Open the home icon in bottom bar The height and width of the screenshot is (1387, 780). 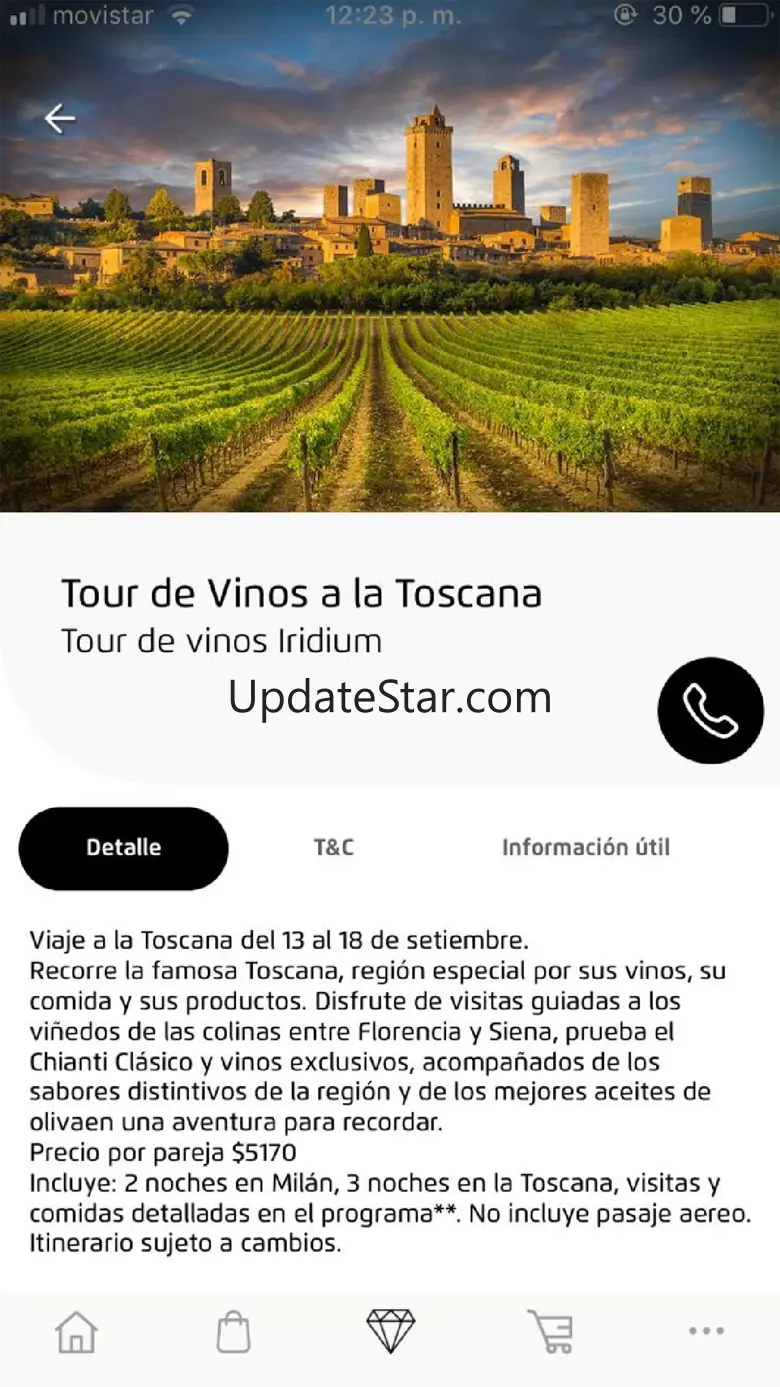pyautogui.click(x=77, y=1332)
